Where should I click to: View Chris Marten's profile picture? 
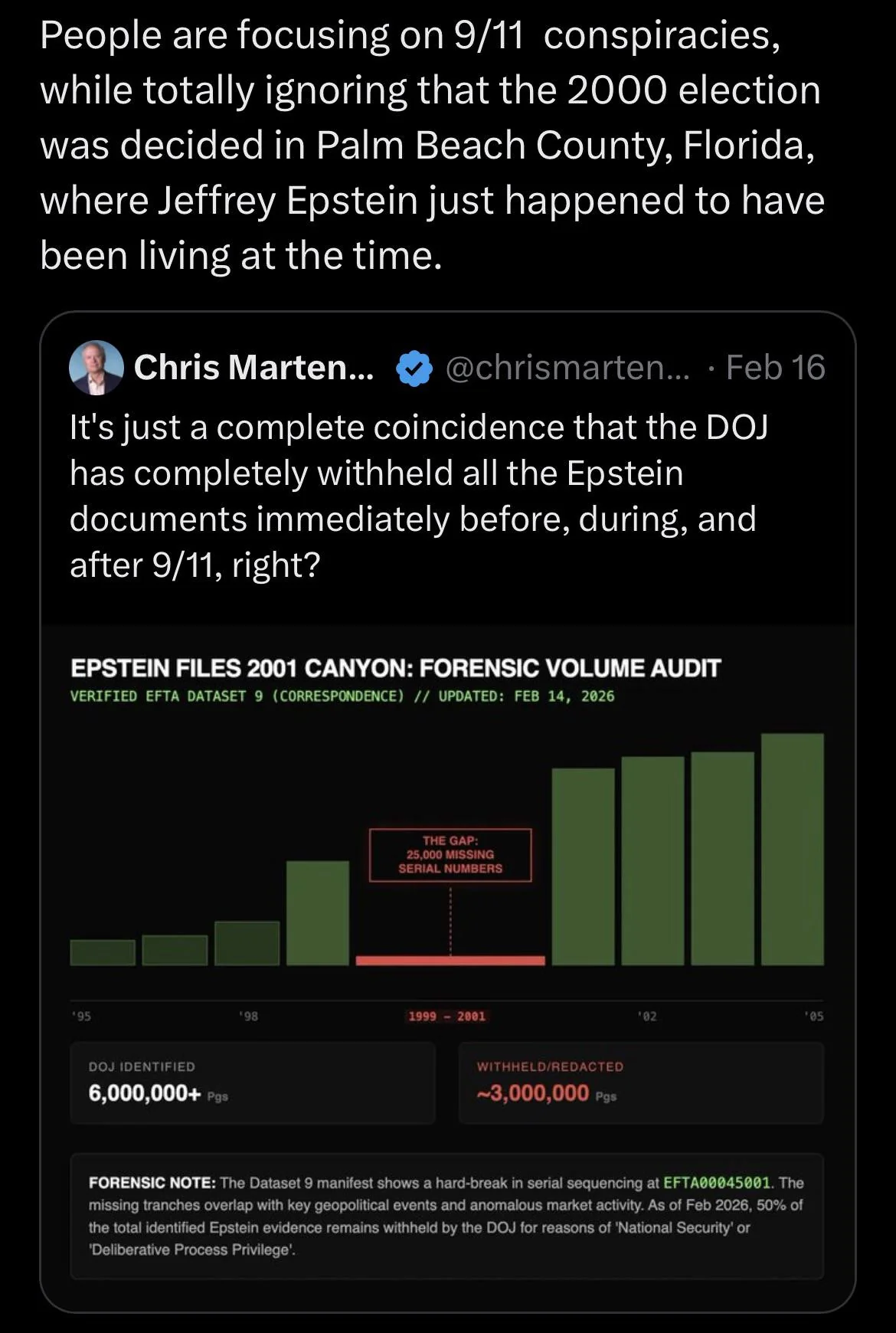coord(96,368)
